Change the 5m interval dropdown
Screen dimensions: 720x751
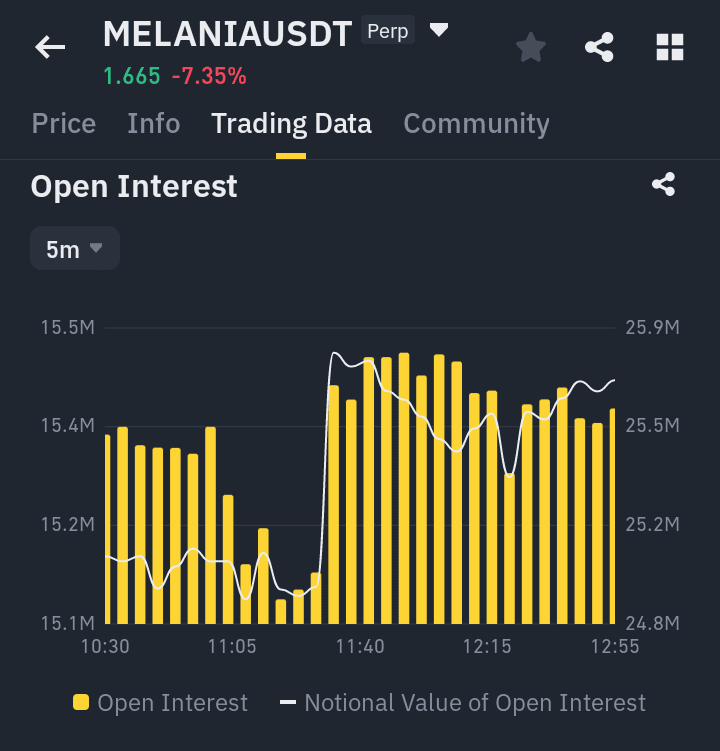pos(75,249)
